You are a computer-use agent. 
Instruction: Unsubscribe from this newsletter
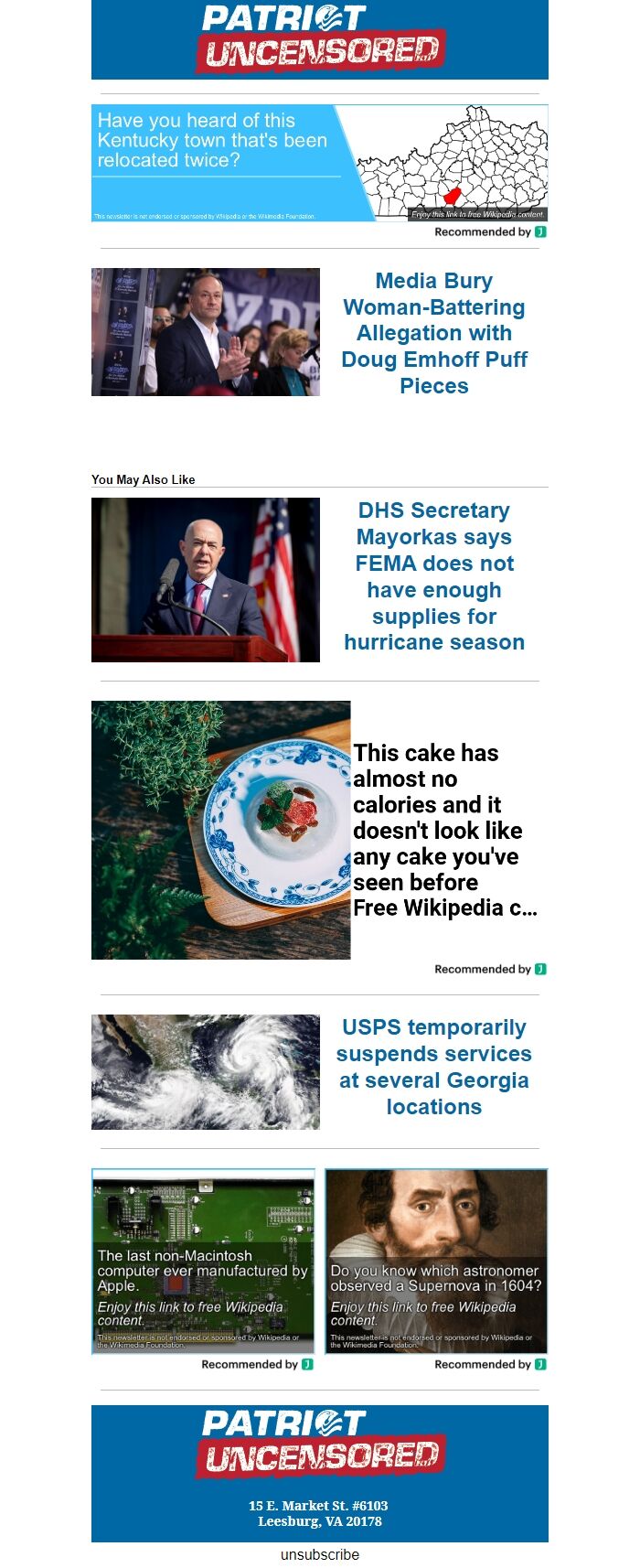pyautogui.click(x=320, y=1554)
